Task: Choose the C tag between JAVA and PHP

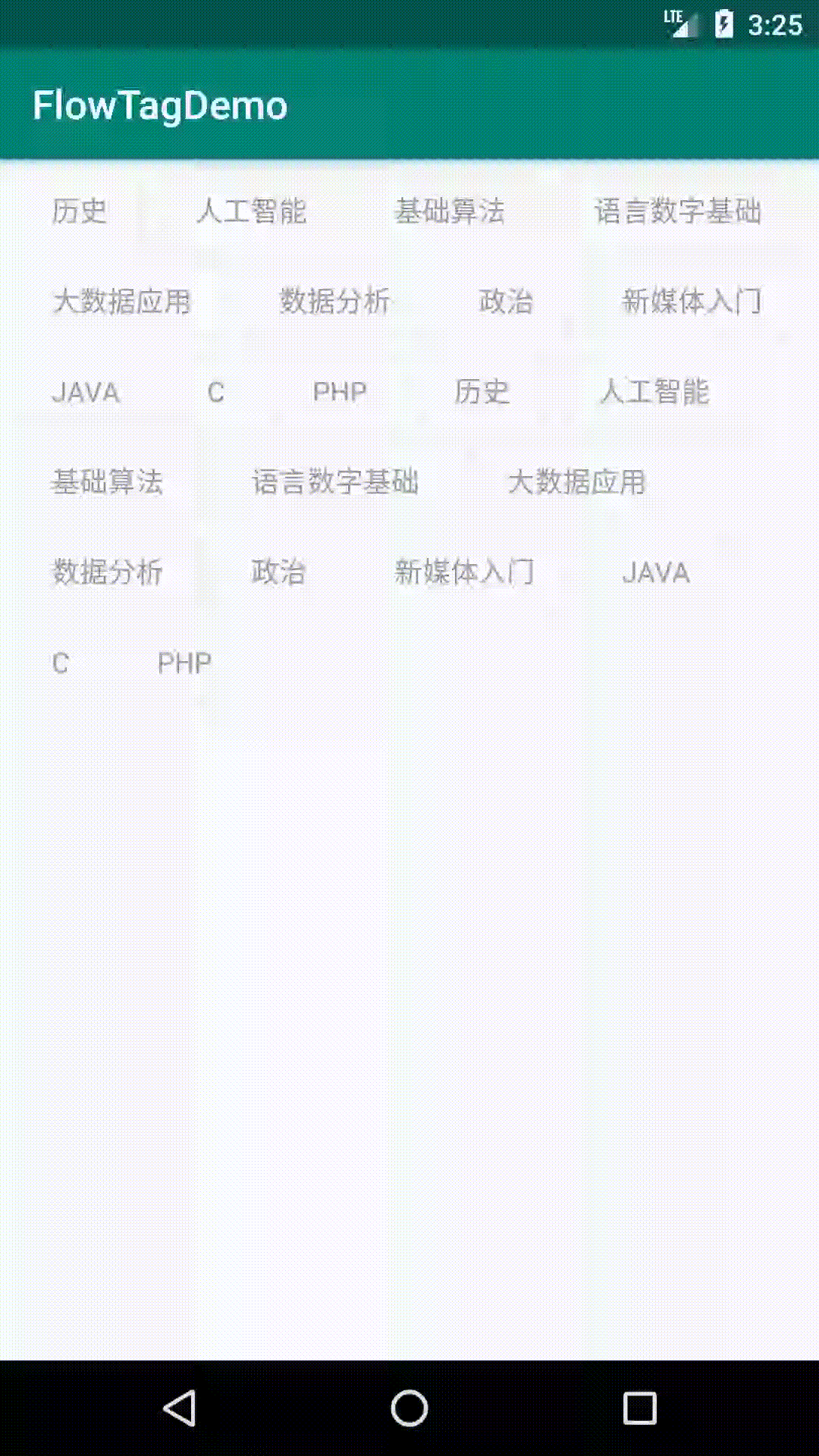Action: click(216, 392)
